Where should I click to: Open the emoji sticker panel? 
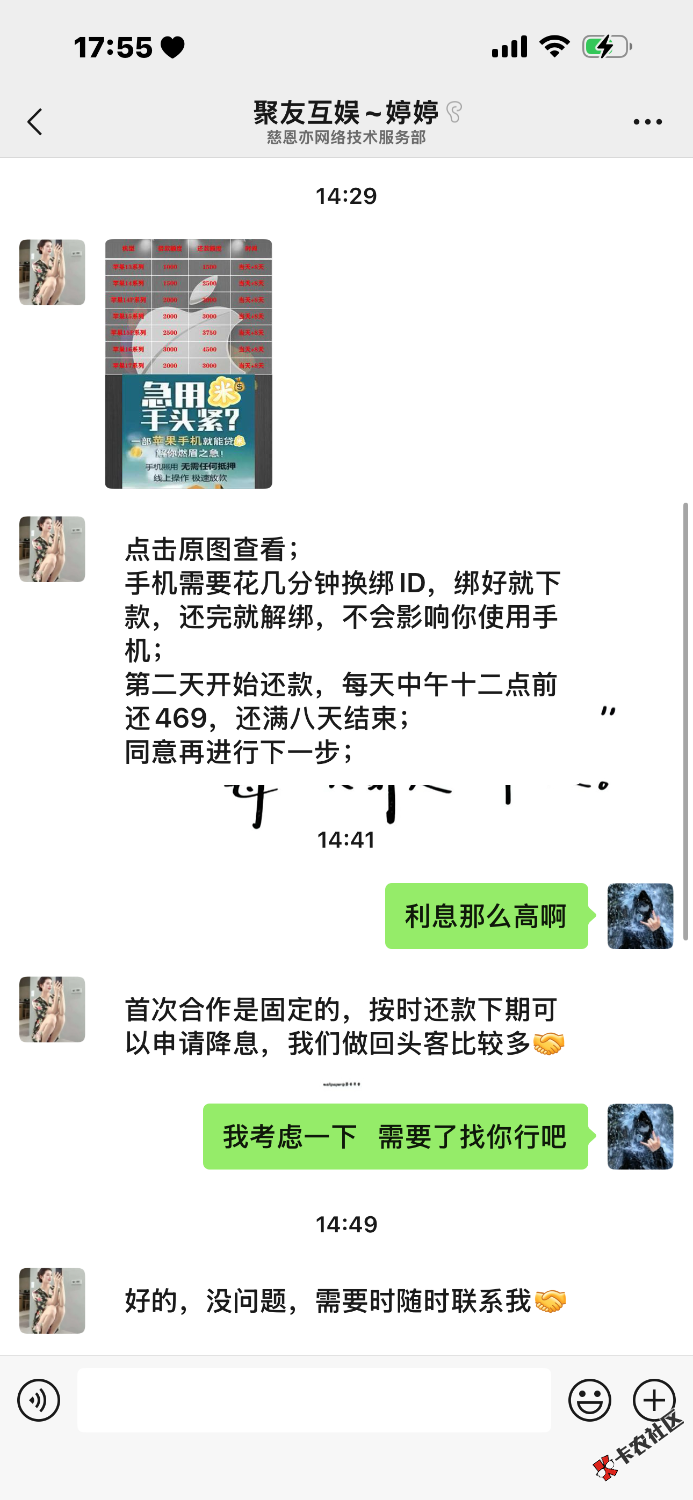pos(589,1400)
